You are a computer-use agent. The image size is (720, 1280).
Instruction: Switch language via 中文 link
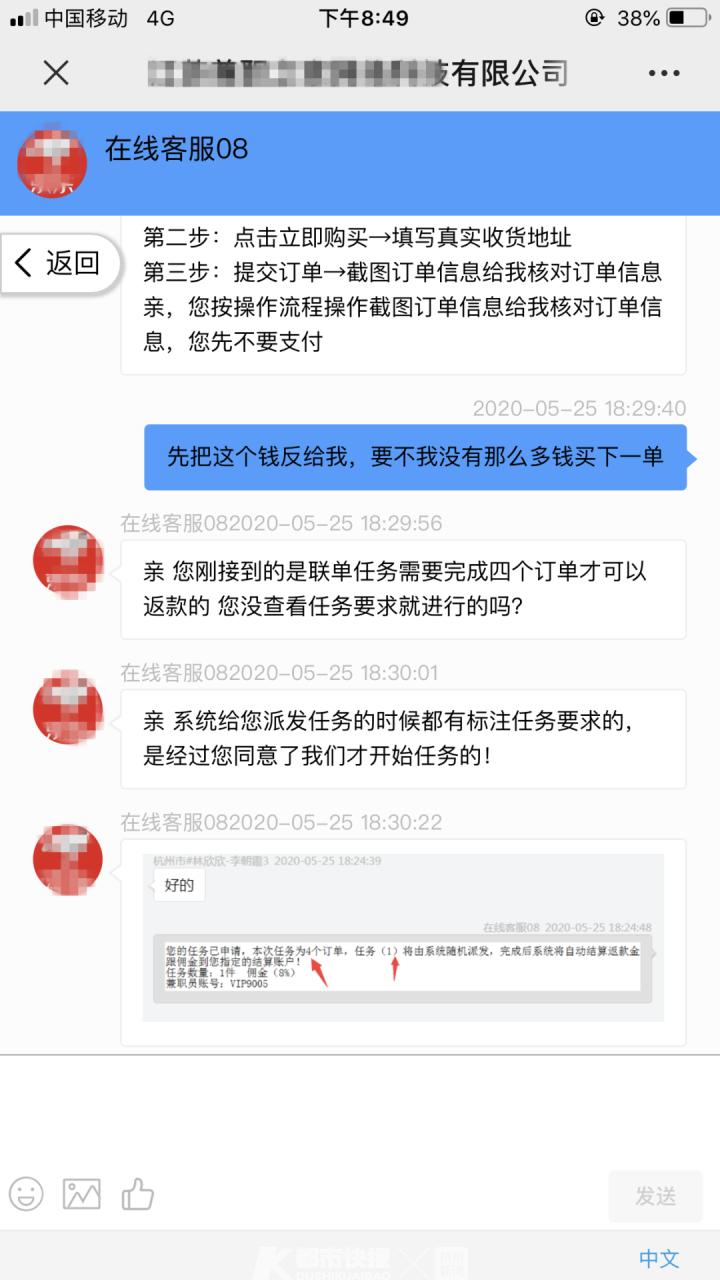pyautogui.click(x=659, y=1258)
